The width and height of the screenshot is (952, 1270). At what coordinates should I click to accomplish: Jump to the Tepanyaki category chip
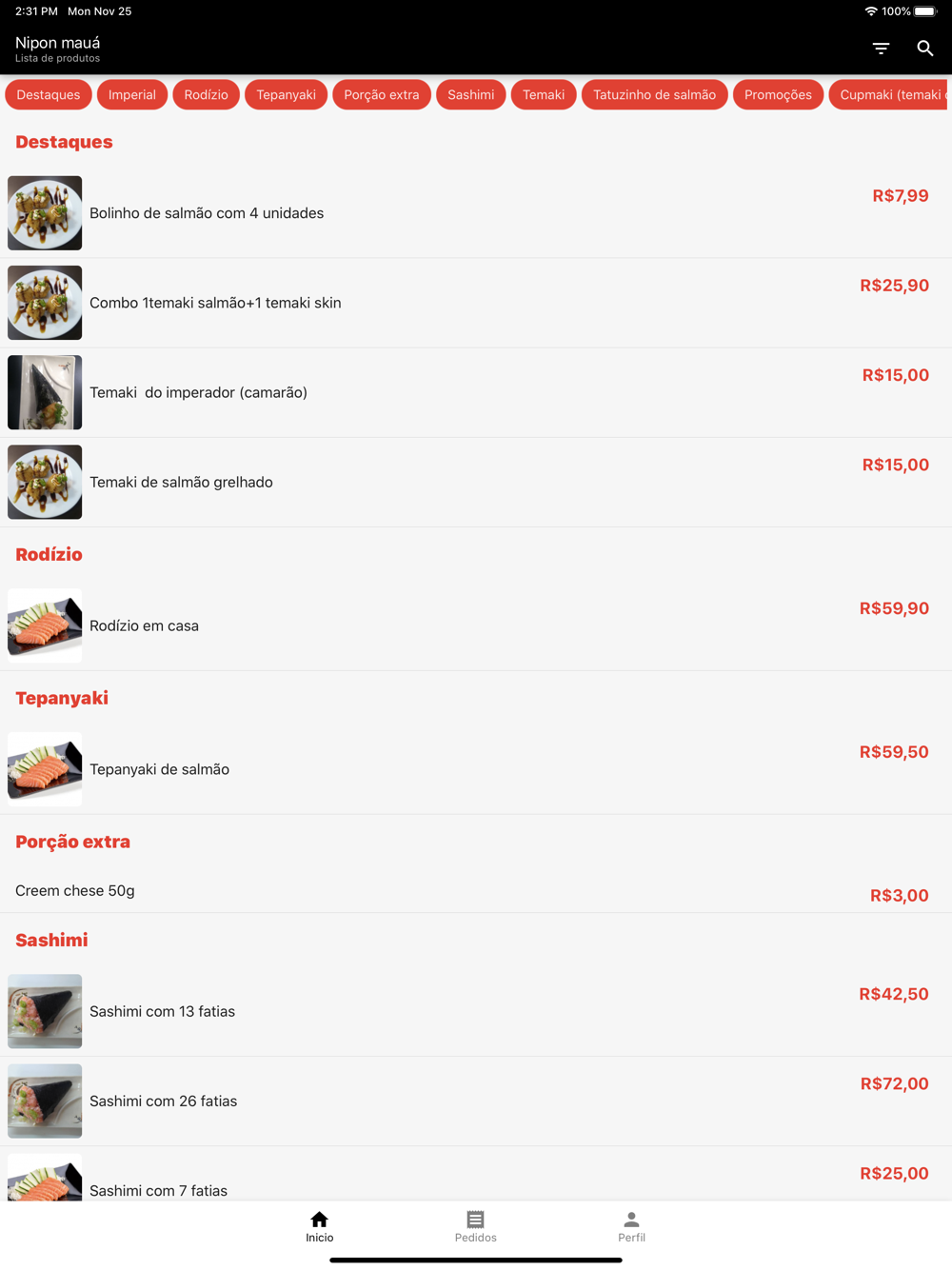pyautogui.click(x=286, y=95)
